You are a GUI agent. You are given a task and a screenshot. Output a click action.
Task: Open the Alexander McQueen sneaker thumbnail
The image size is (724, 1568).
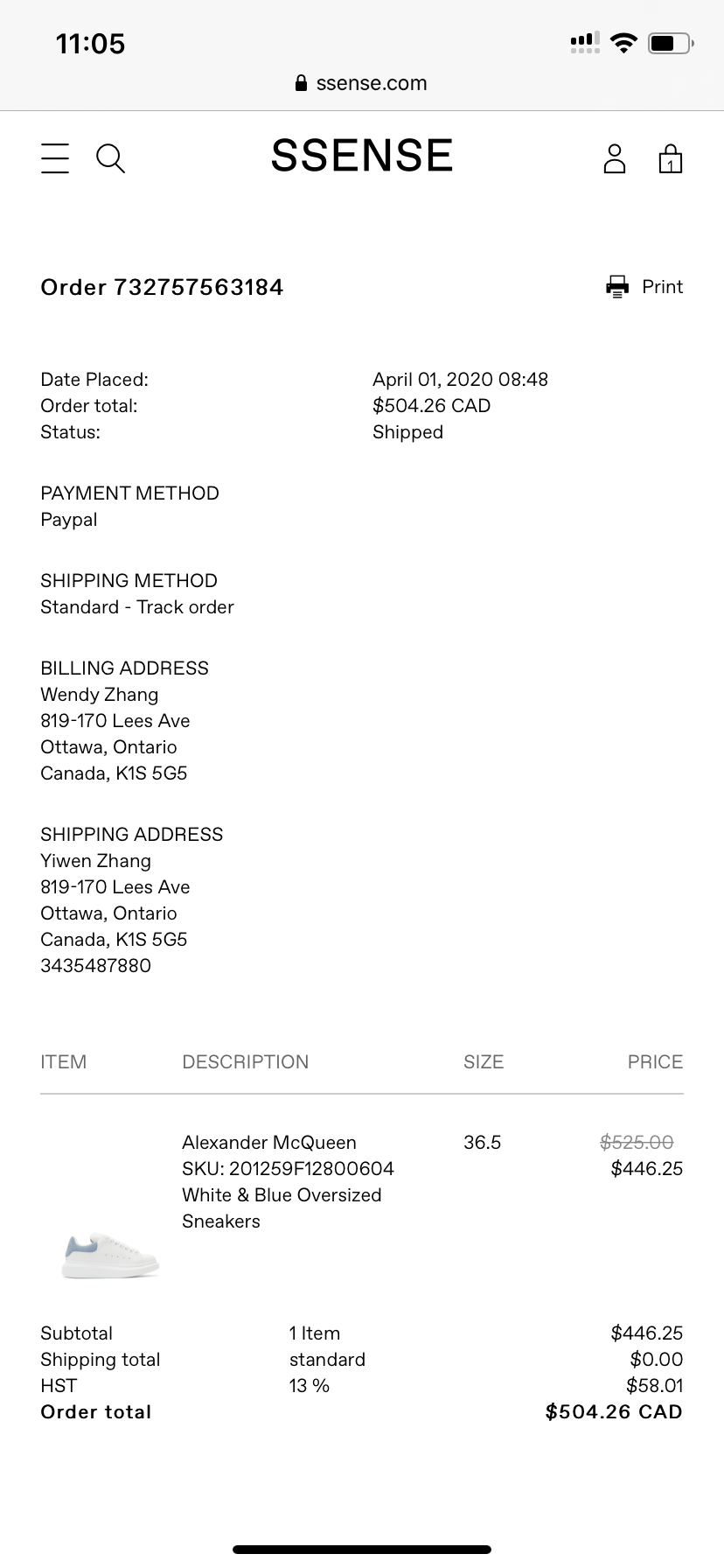(x=110, y=1256)
